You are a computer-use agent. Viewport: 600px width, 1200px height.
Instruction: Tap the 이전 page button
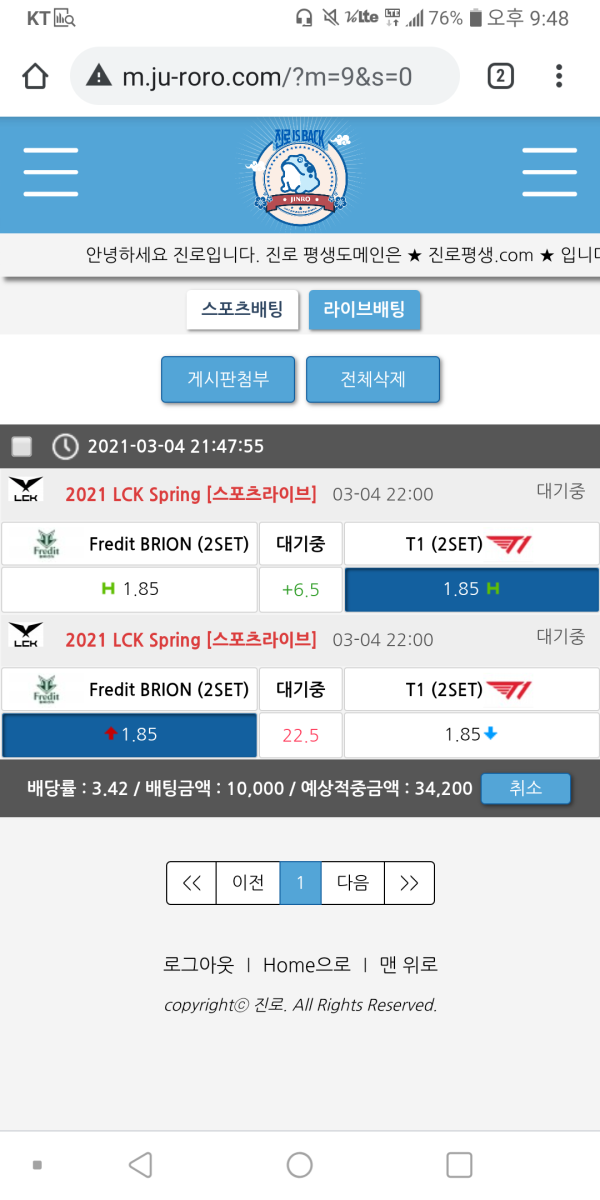tap(248, 883)
